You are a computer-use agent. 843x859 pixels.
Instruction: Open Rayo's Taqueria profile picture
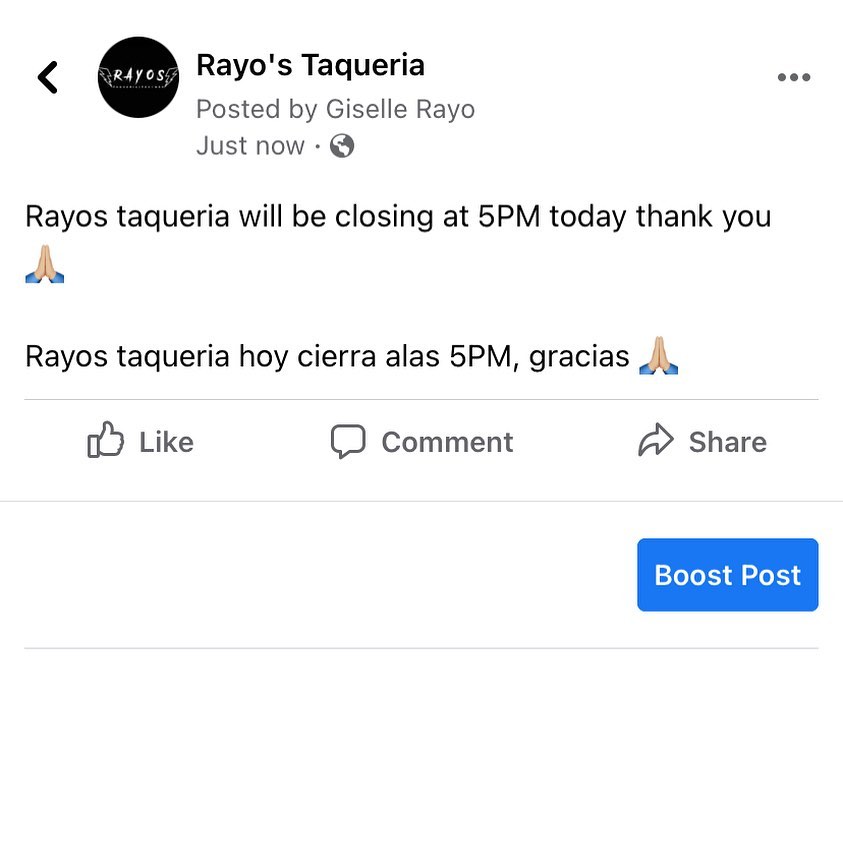click(138, 77)
